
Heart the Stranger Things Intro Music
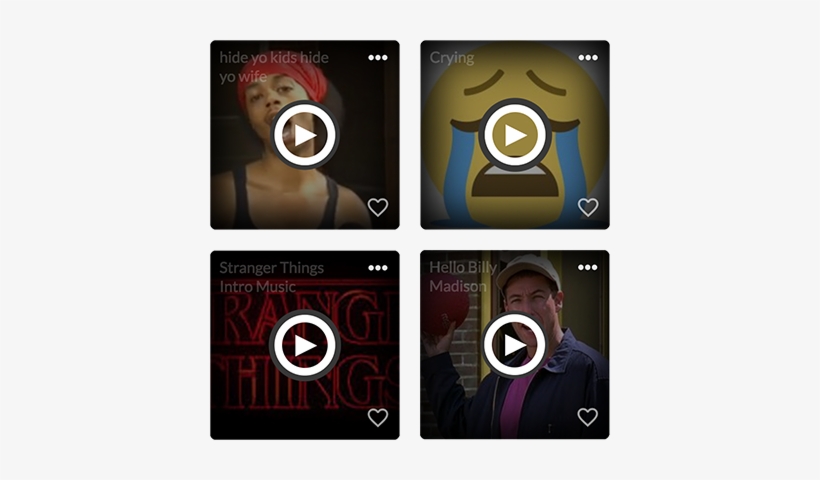point(377,418)
